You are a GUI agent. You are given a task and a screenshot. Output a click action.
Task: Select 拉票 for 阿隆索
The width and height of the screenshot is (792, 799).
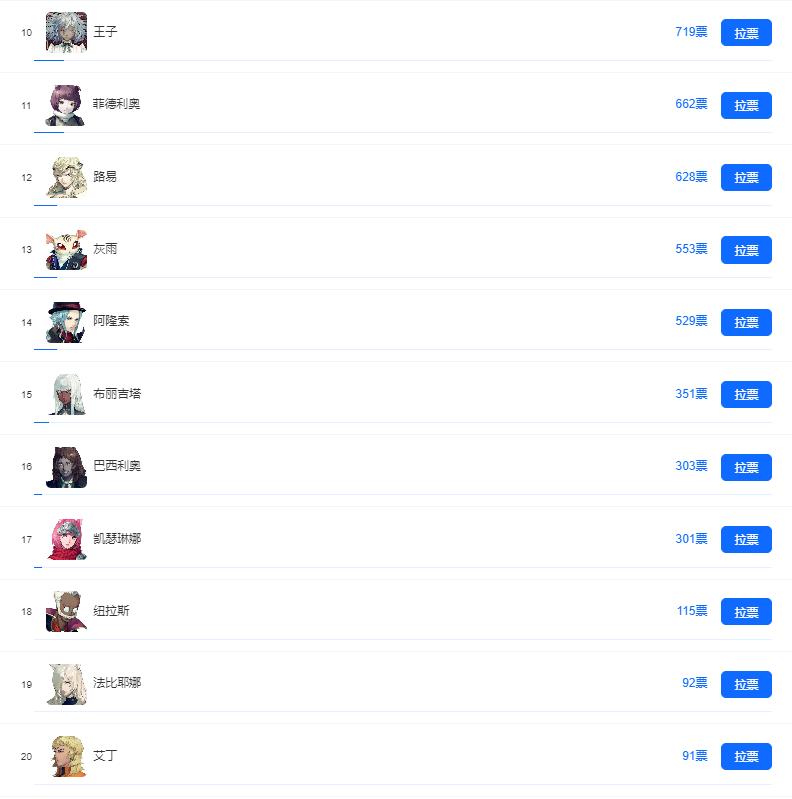(746, 322)
